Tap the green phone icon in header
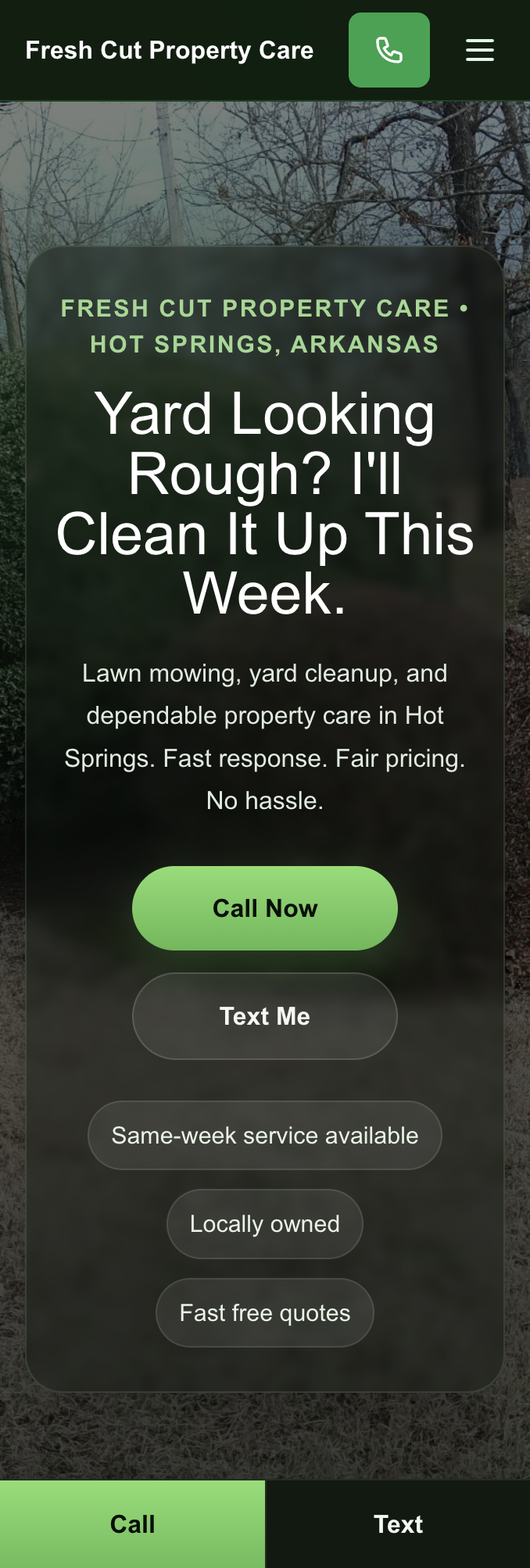The image size is (530, 1568). tap(389, 50)
